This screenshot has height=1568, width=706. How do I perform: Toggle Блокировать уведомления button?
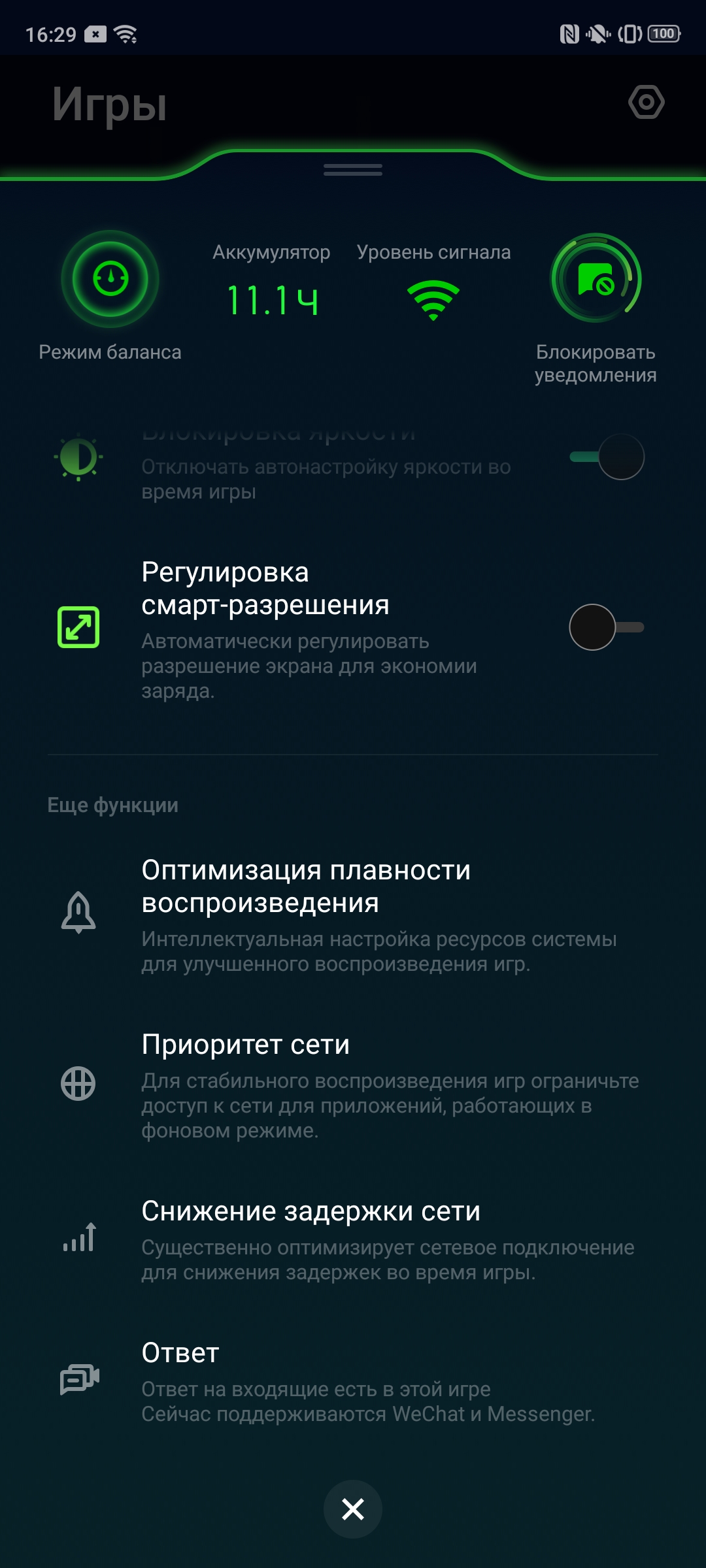(x=596, y=278)
